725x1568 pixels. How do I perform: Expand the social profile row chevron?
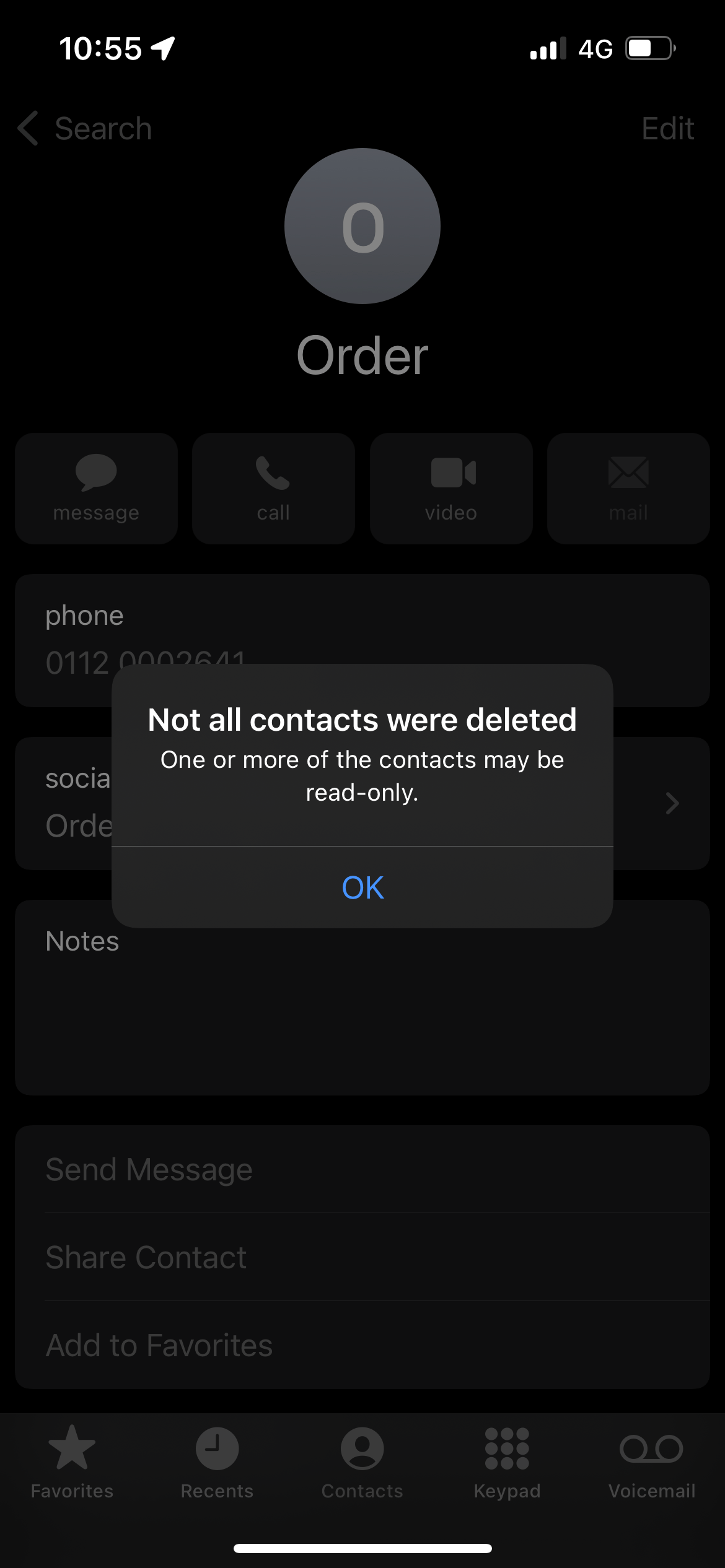coord(672,803)
